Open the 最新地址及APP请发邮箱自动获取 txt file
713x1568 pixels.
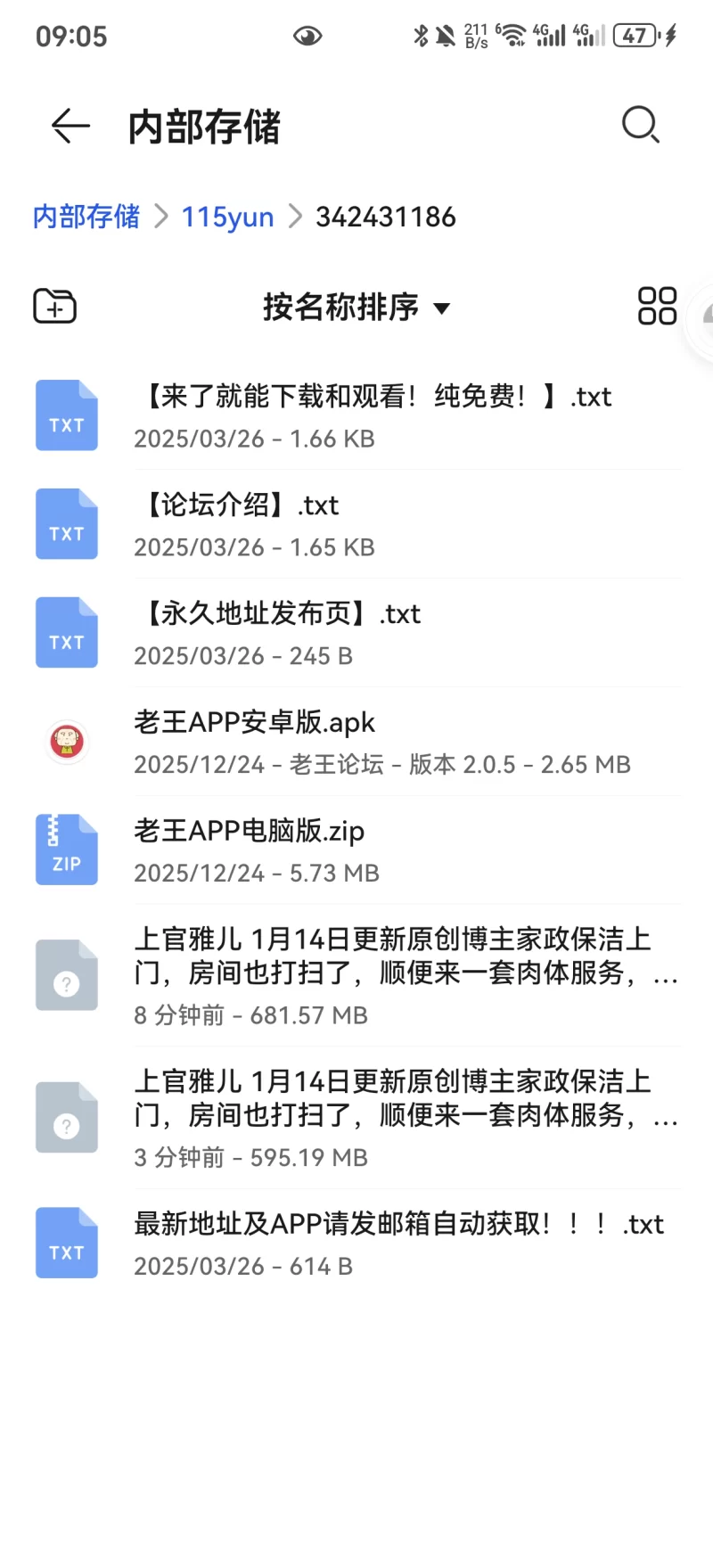pyautogui.click(x=356, y=1243)
